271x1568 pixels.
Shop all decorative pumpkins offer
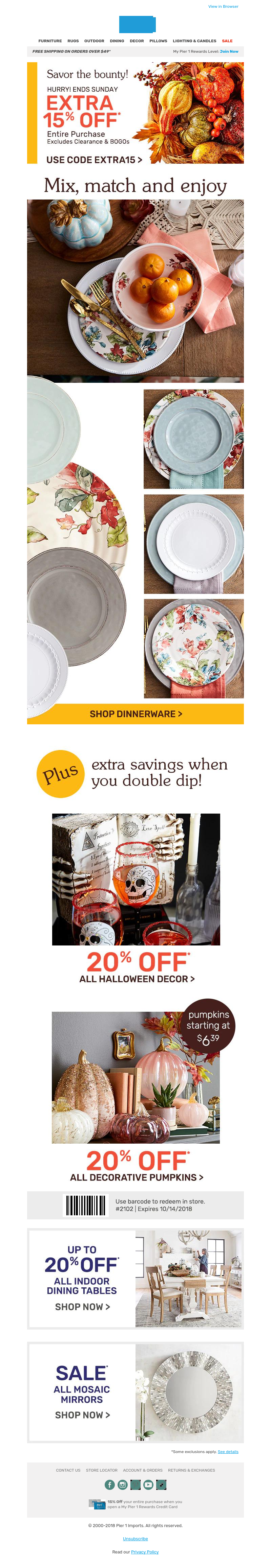tap(137, 1177)
